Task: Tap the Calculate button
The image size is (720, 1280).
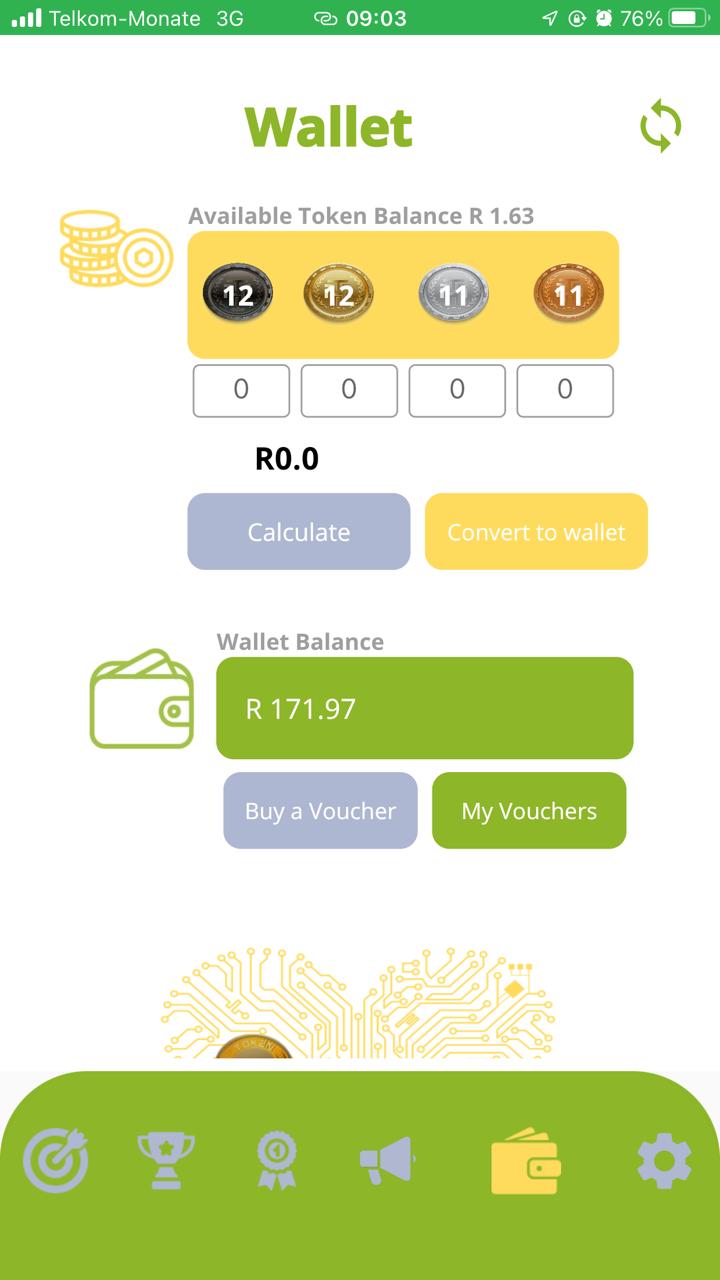Action: click(299, 532)
